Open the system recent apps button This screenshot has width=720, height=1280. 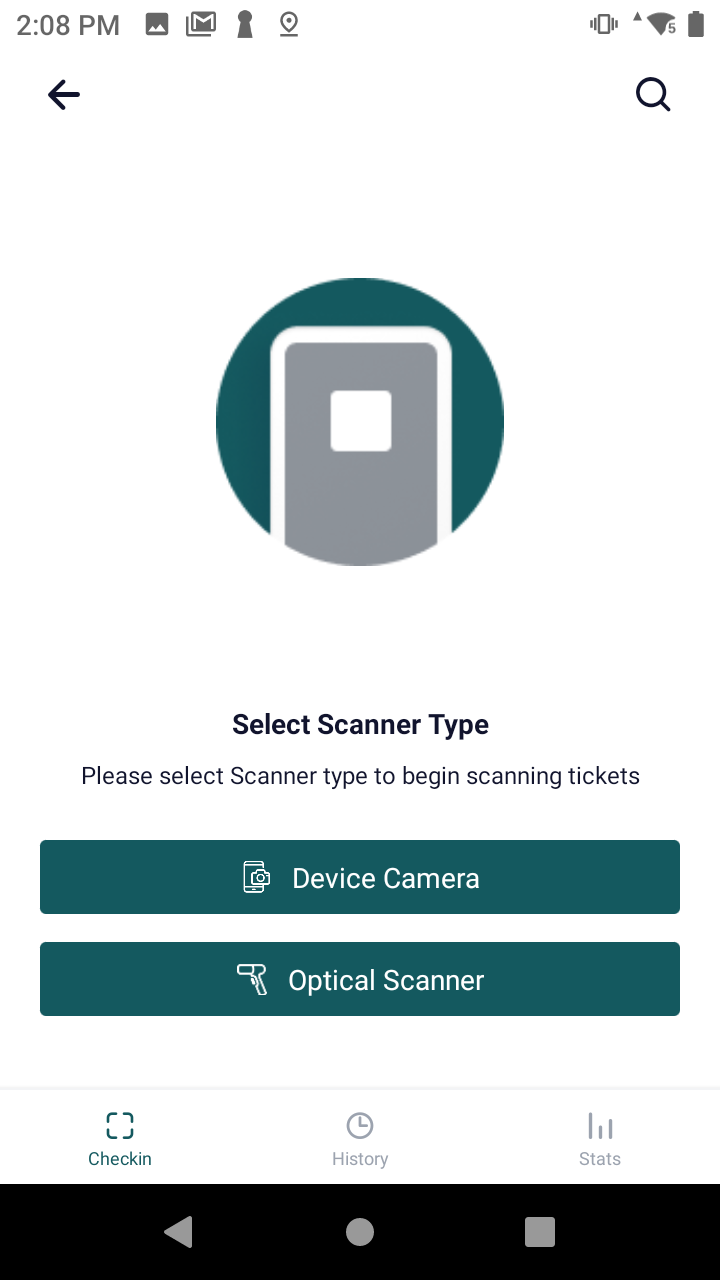[x=540, y=1232]
